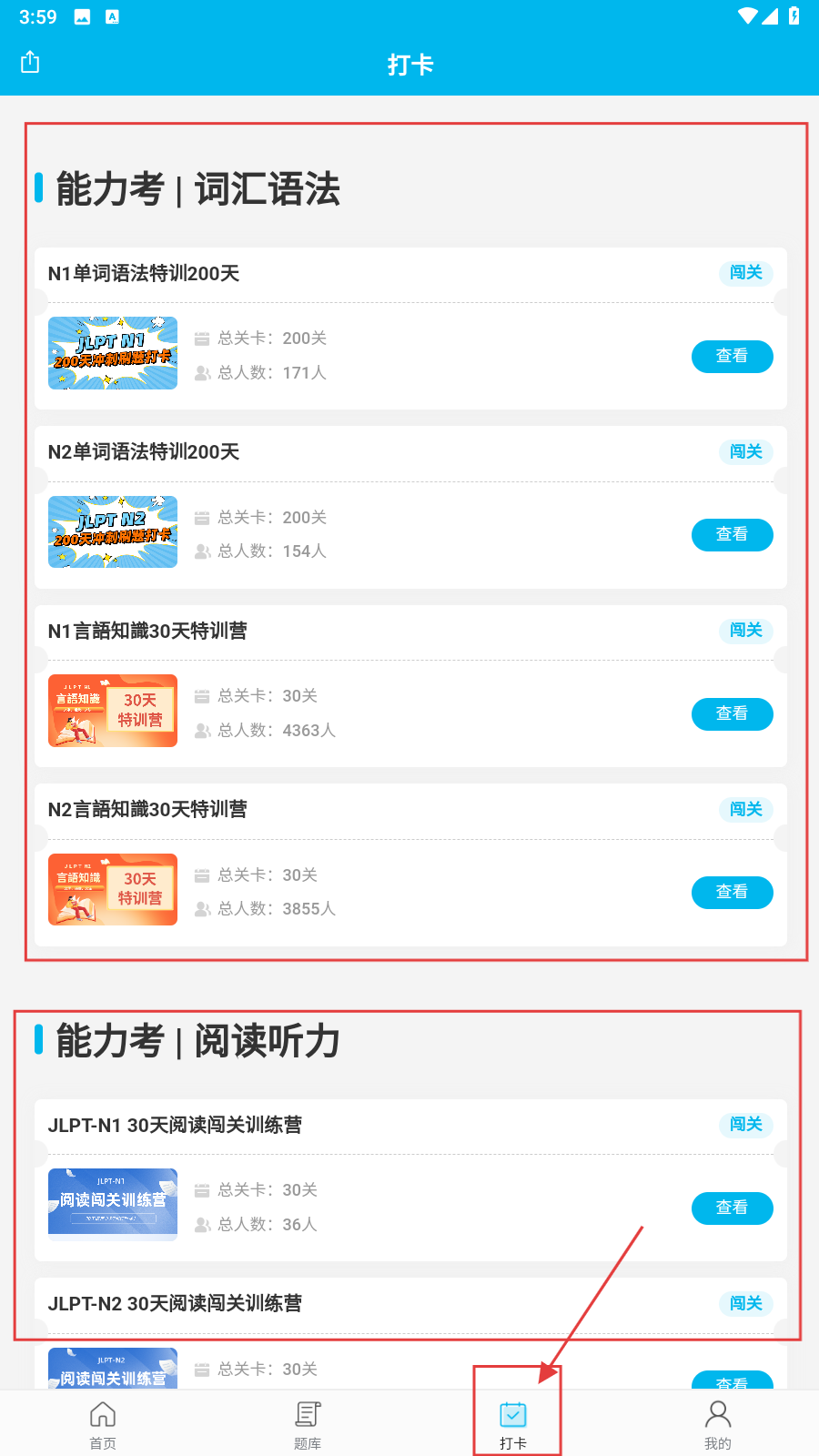Select 查看 on N2言語知識30天特训营
The image size is (819, 1456).
pyautogui.click(x=732, y=892)
